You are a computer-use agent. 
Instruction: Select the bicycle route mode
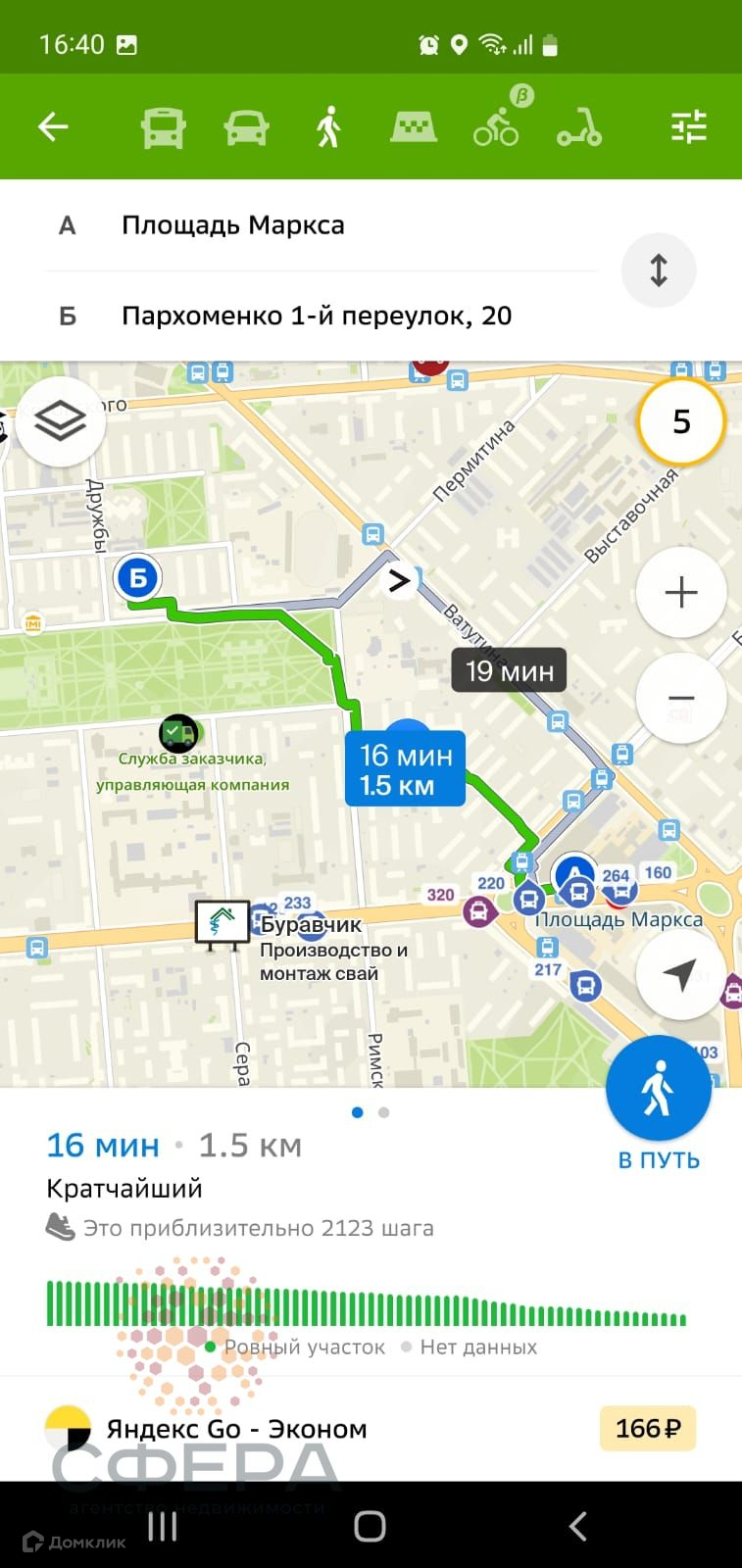click(497, 127)
